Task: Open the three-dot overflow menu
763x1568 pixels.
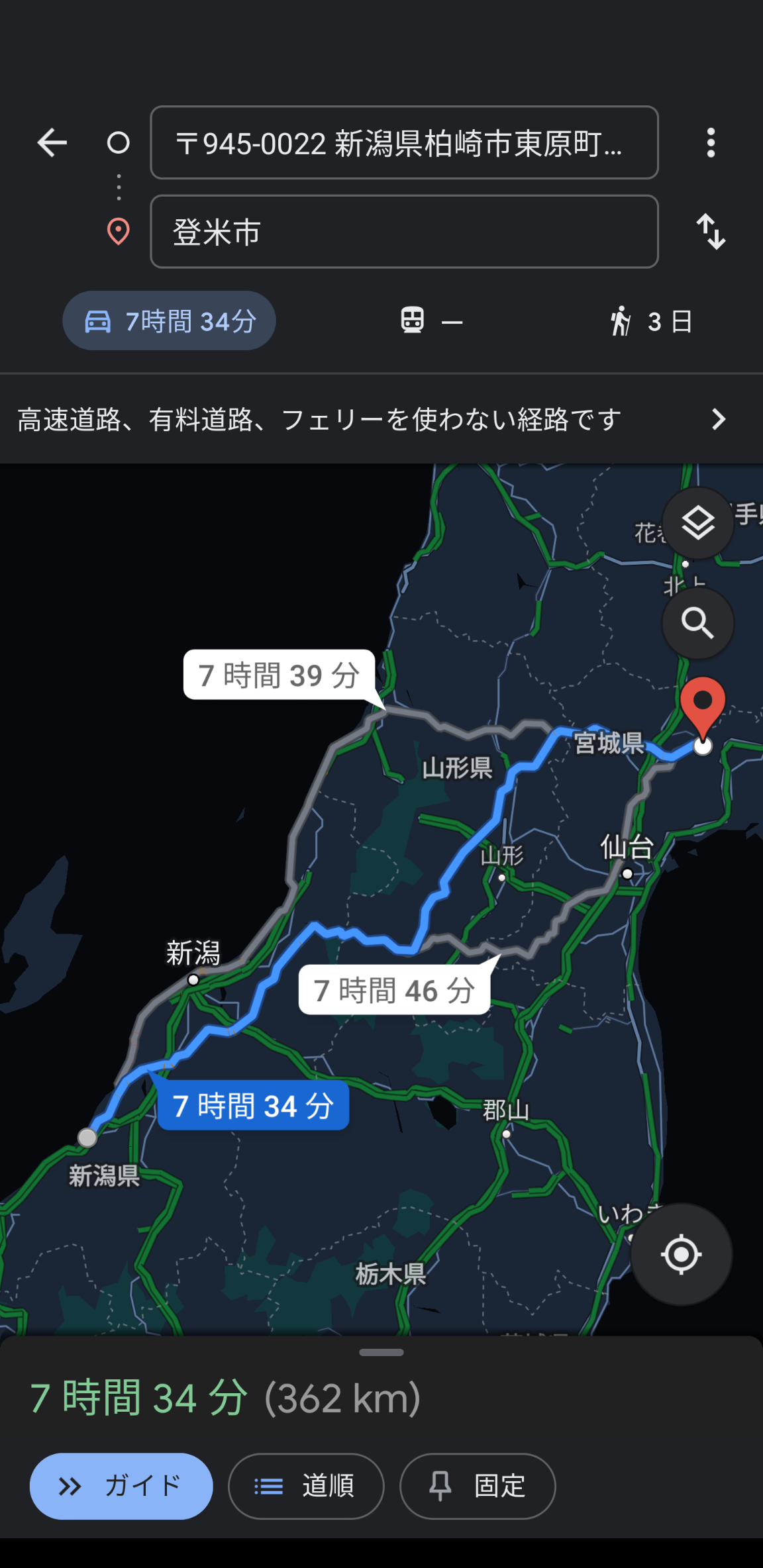Action: tap(711, 142)
